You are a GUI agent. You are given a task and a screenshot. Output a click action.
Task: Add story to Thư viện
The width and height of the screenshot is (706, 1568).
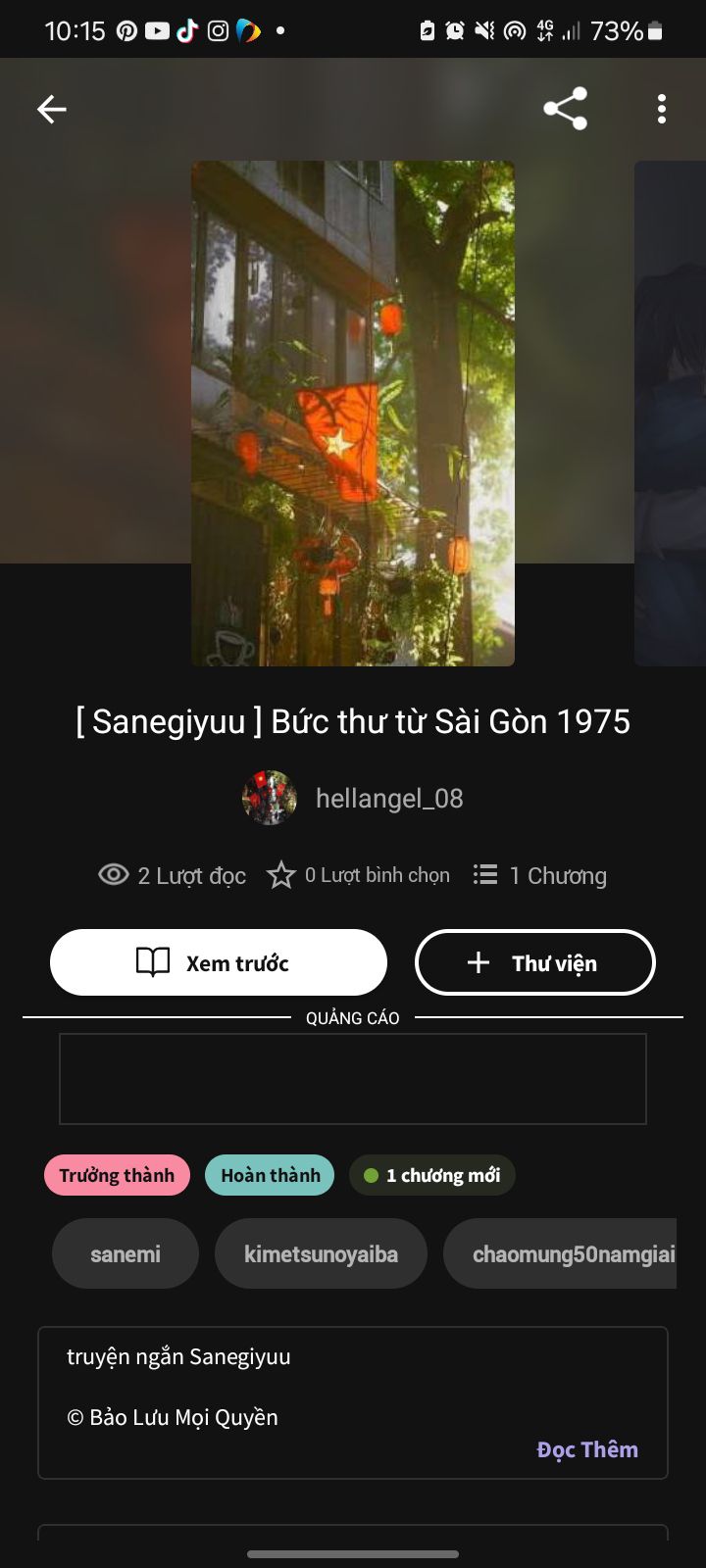(x=535, y=962)
